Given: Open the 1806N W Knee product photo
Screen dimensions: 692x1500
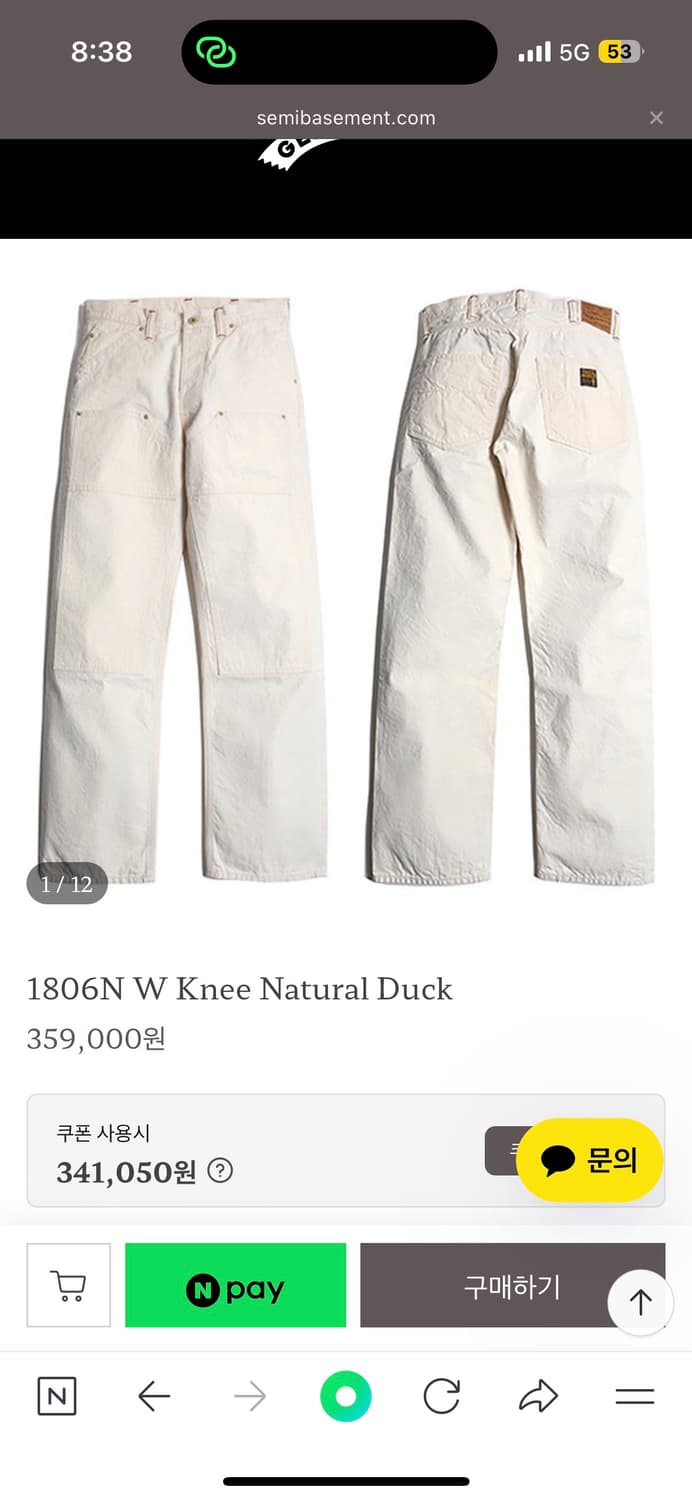Looking at the screenshot, I should coord(346,590).
